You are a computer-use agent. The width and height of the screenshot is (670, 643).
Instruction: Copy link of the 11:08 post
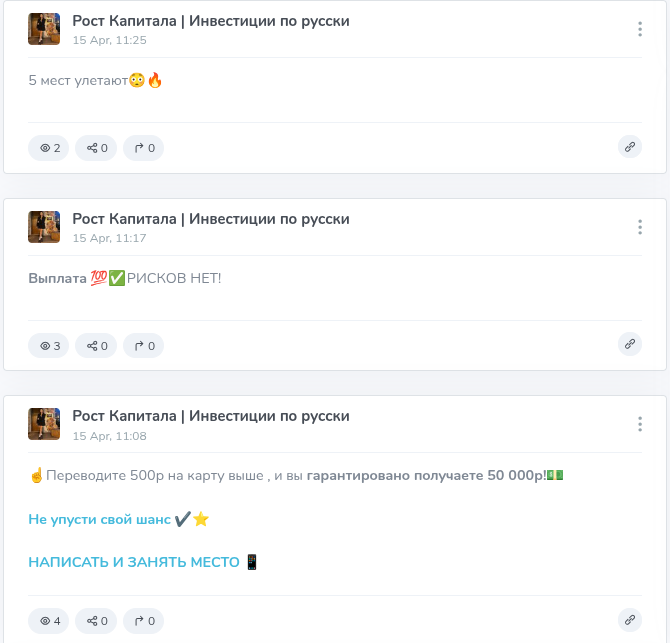pos(630,620)
